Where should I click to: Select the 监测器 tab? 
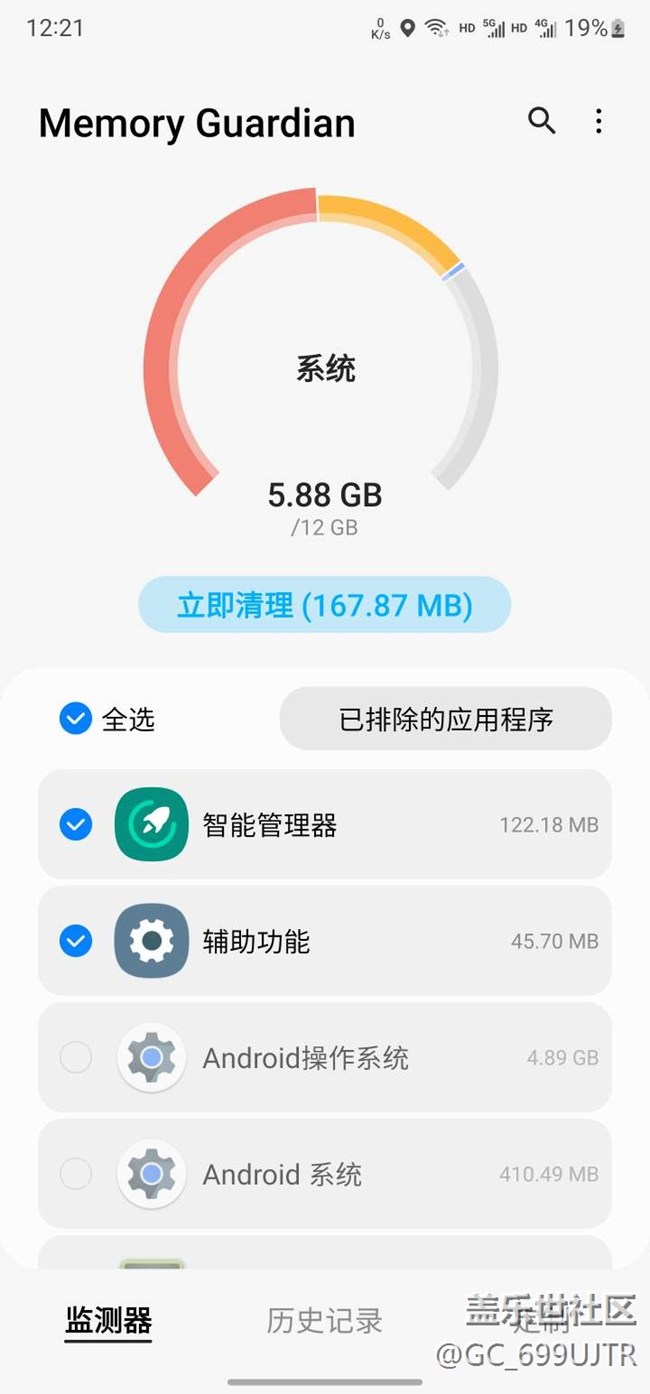[108, 1321]
